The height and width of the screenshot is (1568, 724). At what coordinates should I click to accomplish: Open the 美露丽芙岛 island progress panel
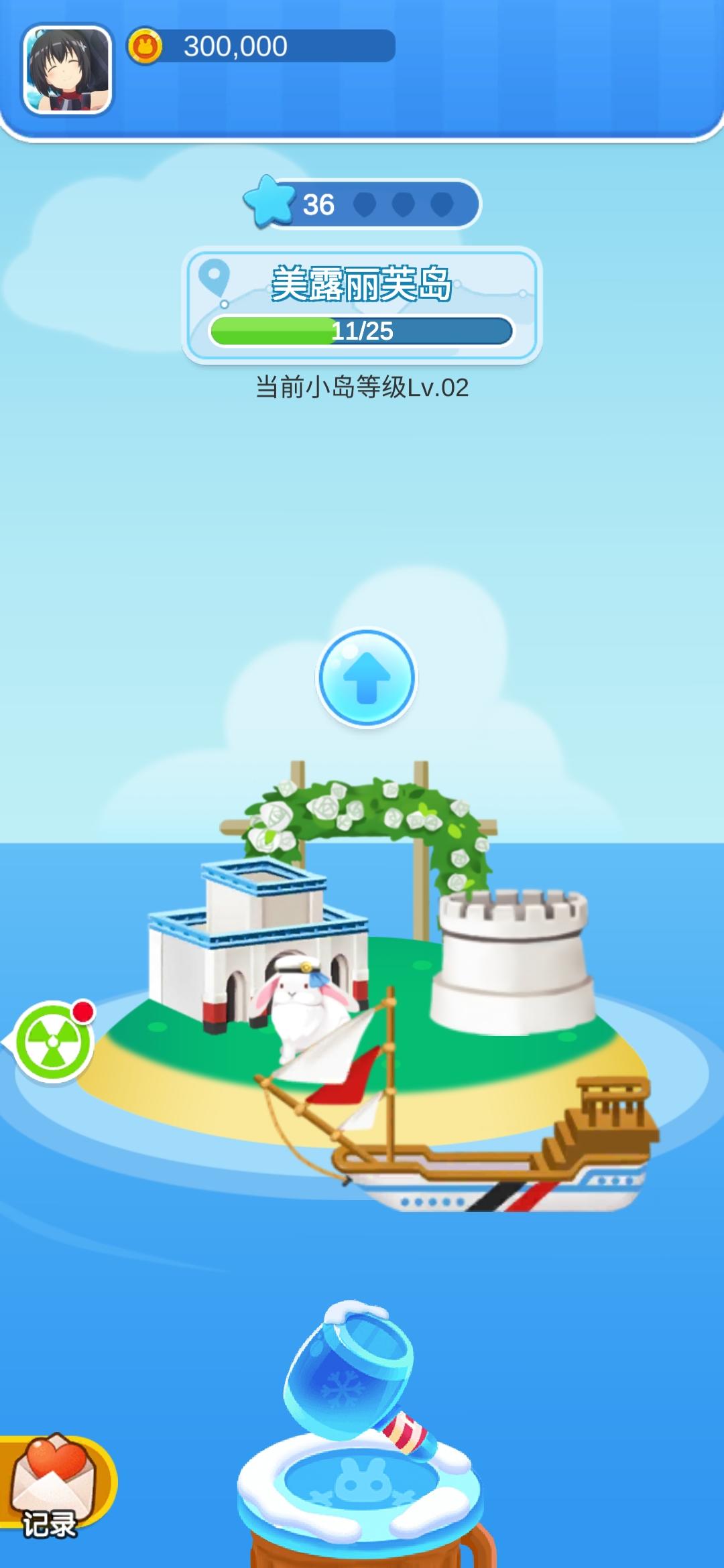361,305
